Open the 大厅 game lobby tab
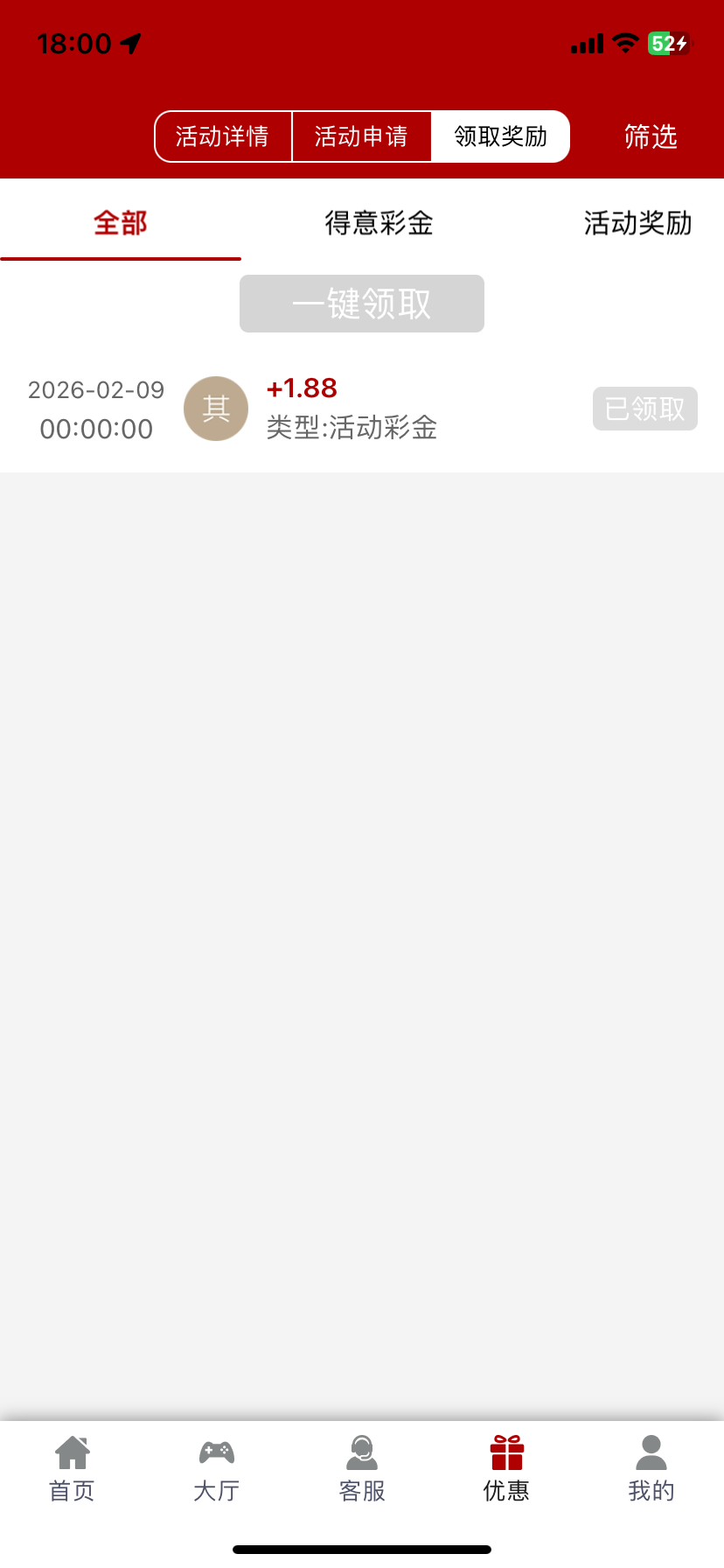The width and height of the screenshot is (724, 1568). tap(217, 1469)
